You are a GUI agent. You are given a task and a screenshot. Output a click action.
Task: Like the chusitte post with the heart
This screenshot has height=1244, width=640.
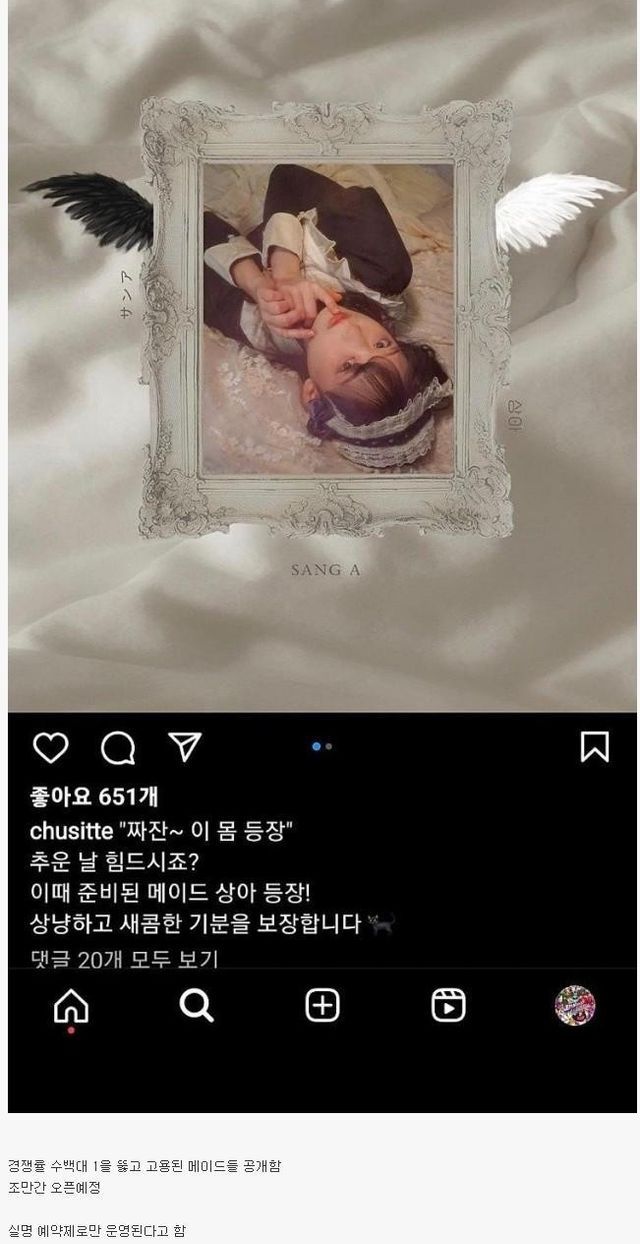tap(50, 747)
